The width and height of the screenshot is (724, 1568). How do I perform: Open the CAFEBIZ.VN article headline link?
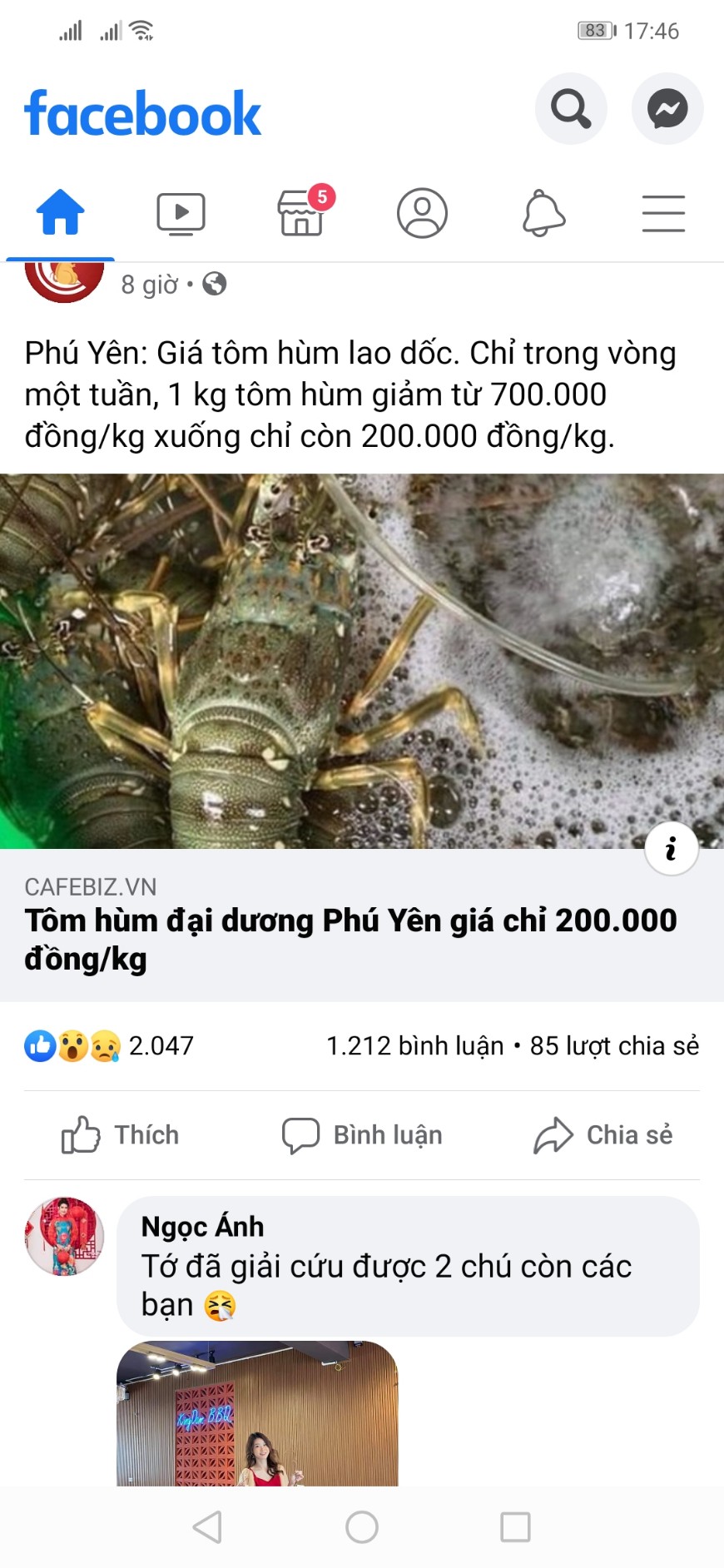click(x=350, y=940)
